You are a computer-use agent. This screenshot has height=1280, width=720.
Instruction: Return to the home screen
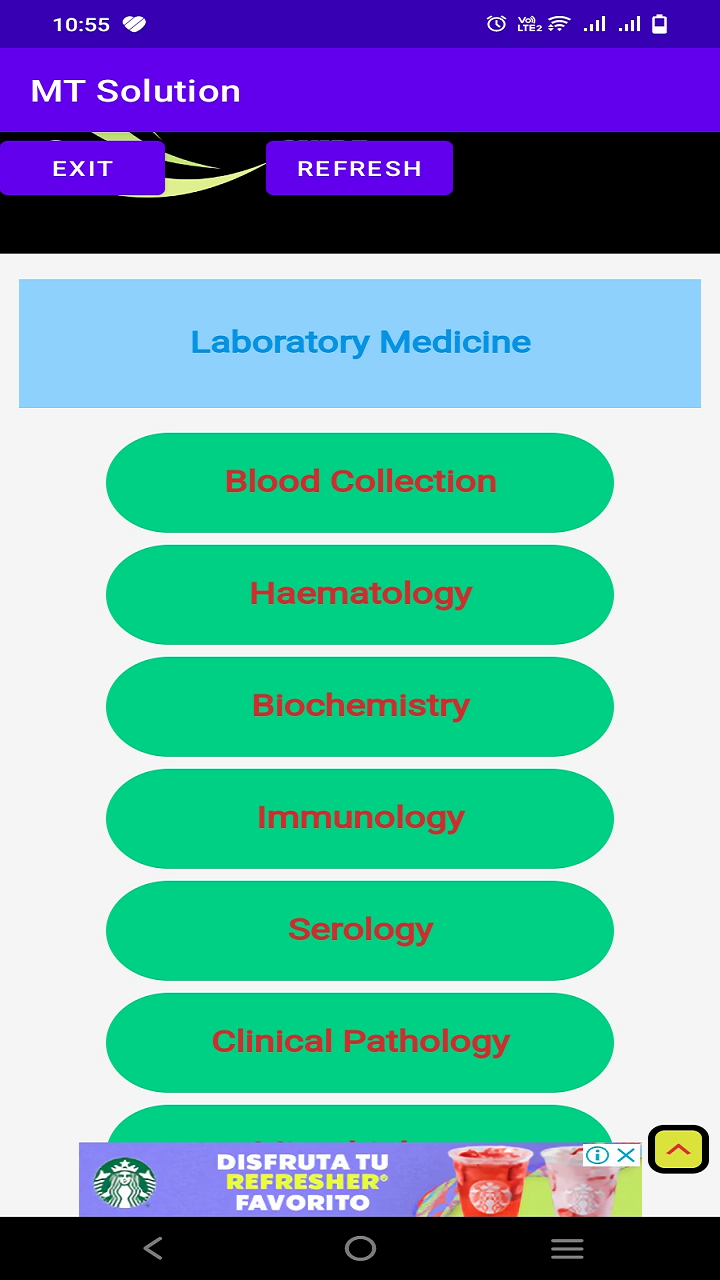coord(360,1248)
